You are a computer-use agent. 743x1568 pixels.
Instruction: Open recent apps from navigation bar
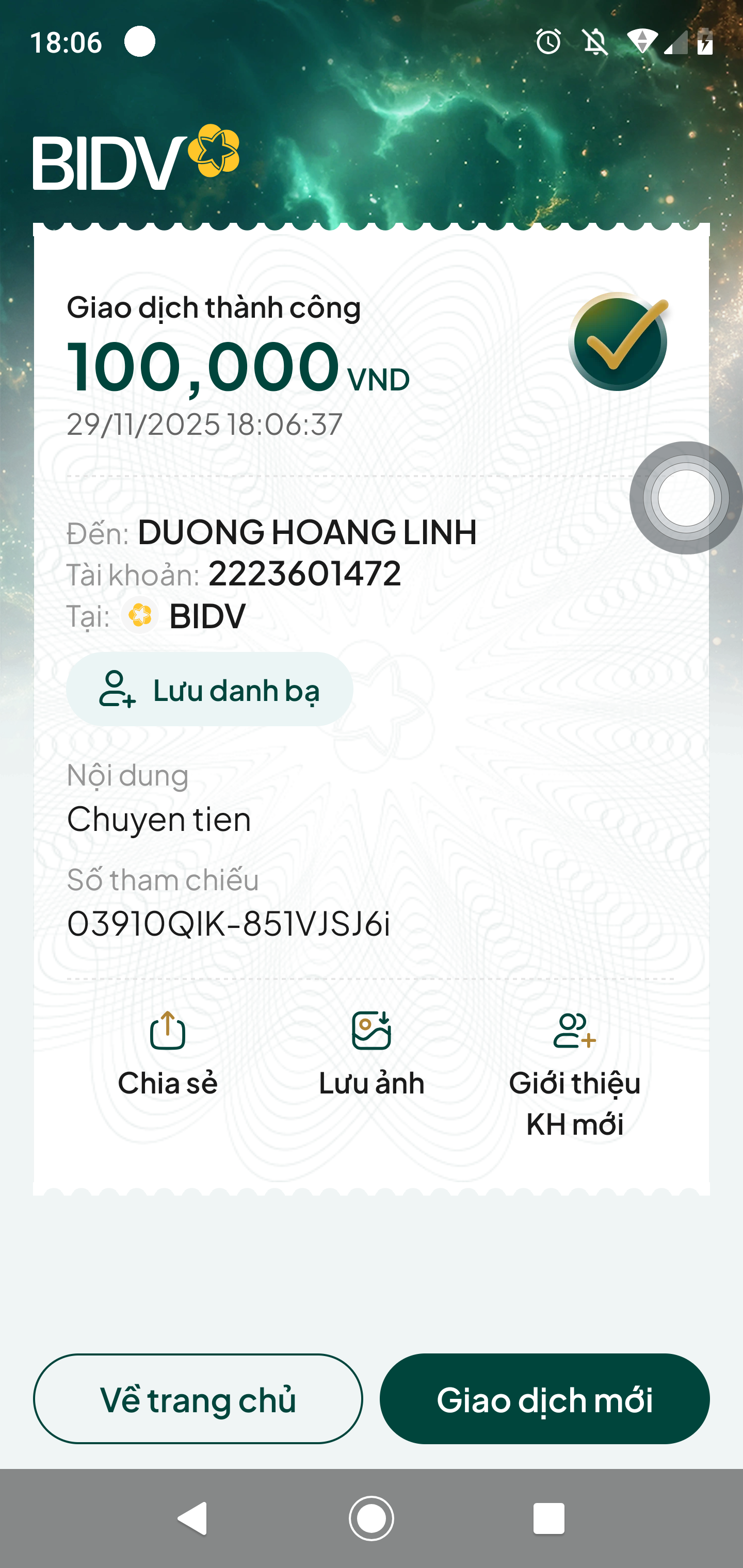pyautogui.click(x=548, y=1517)
